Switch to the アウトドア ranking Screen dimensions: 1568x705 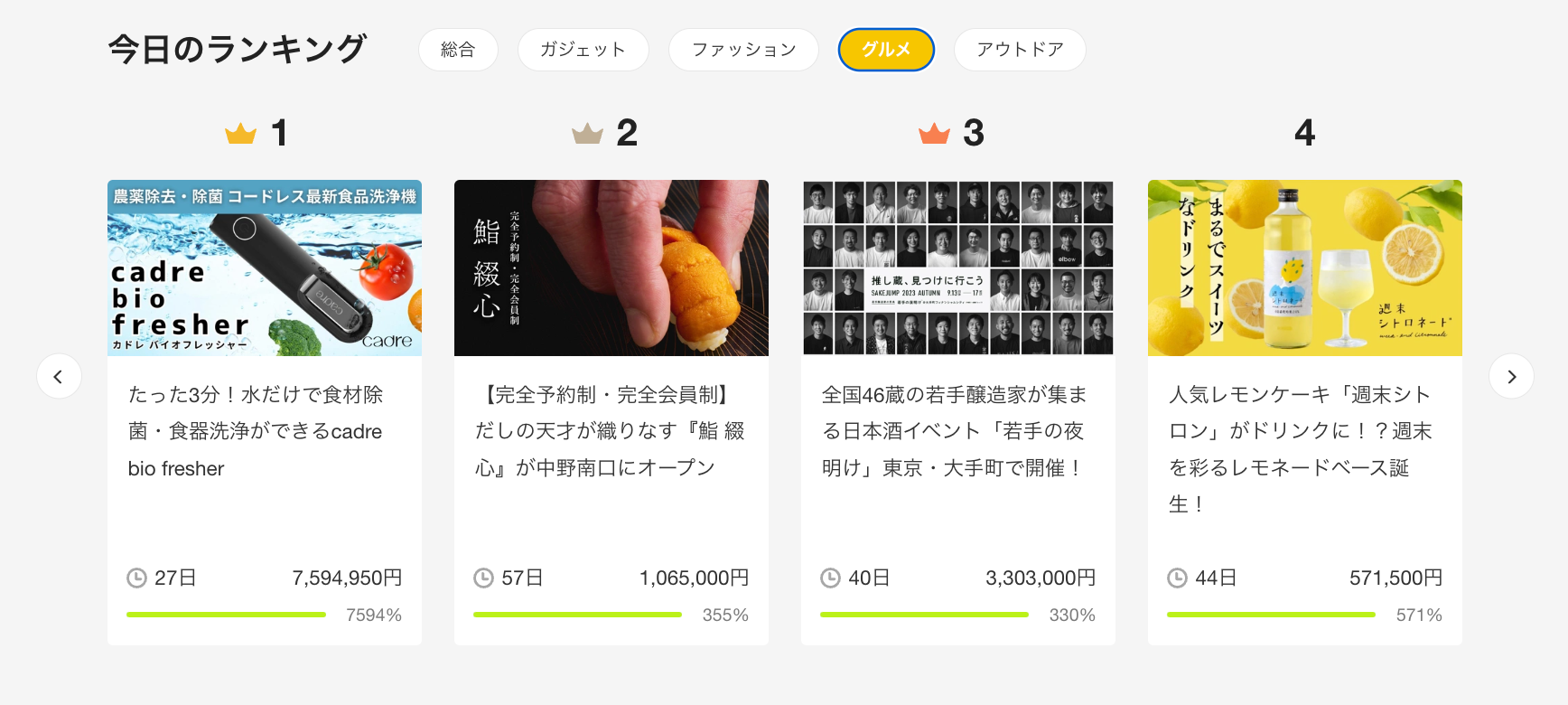[x=1020, y=50]
